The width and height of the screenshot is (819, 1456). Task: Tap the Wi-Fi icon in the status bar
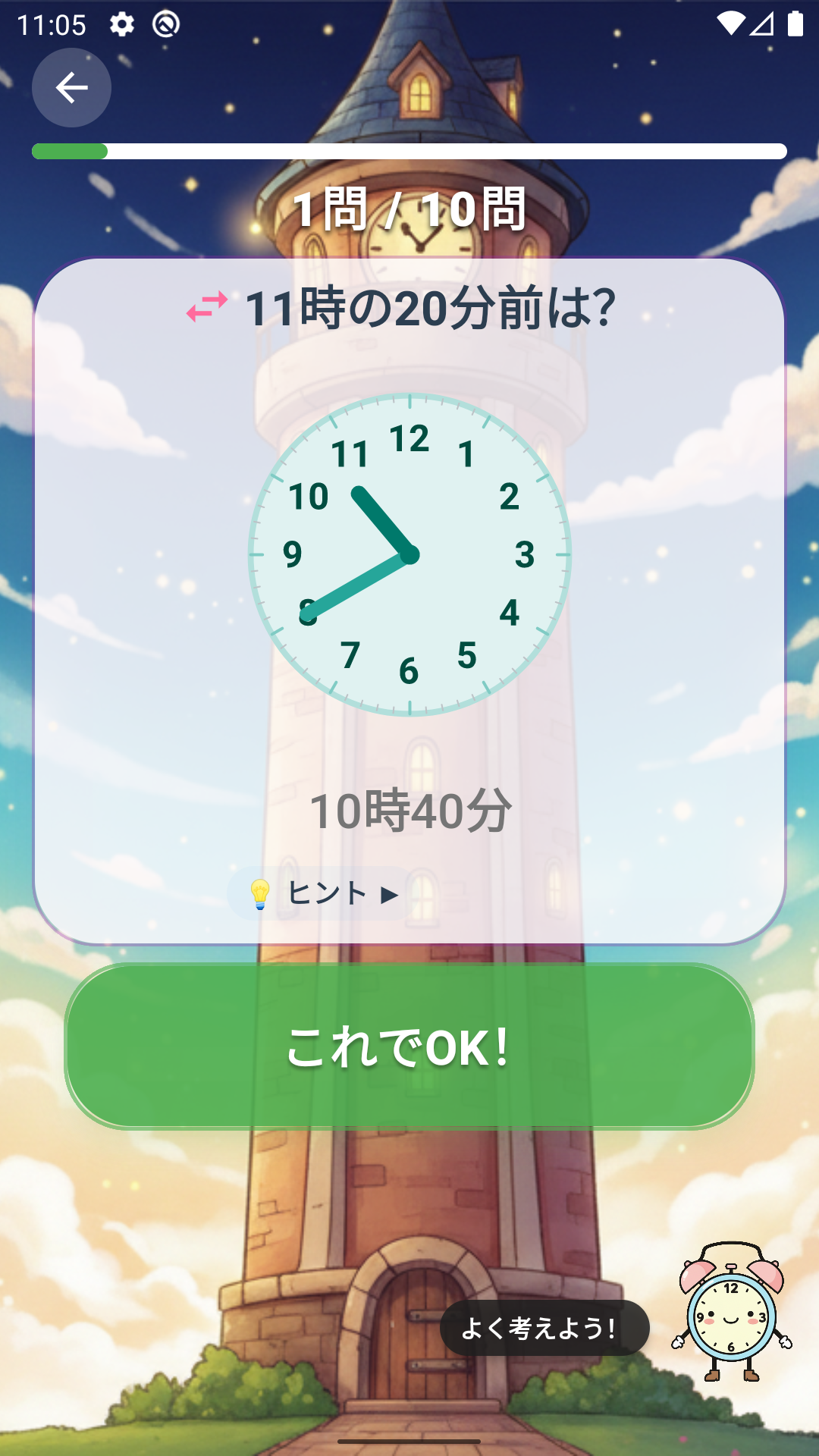[x=732, y=23]
